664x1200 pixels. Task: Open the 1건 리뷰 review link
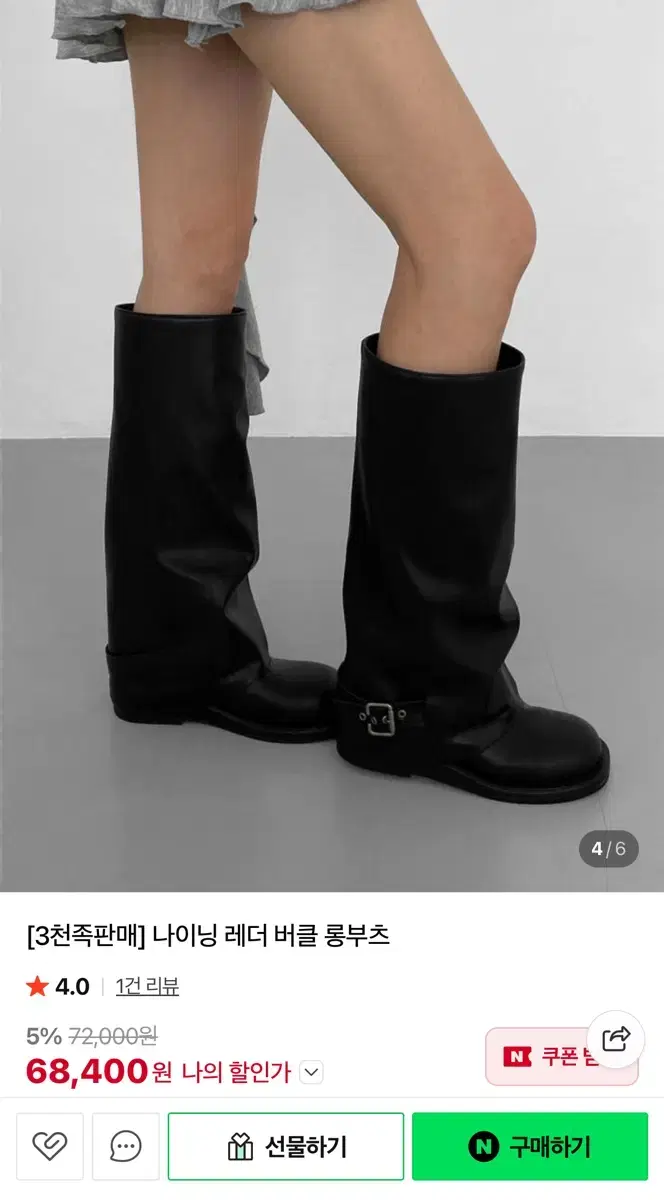tap(147, 987)
